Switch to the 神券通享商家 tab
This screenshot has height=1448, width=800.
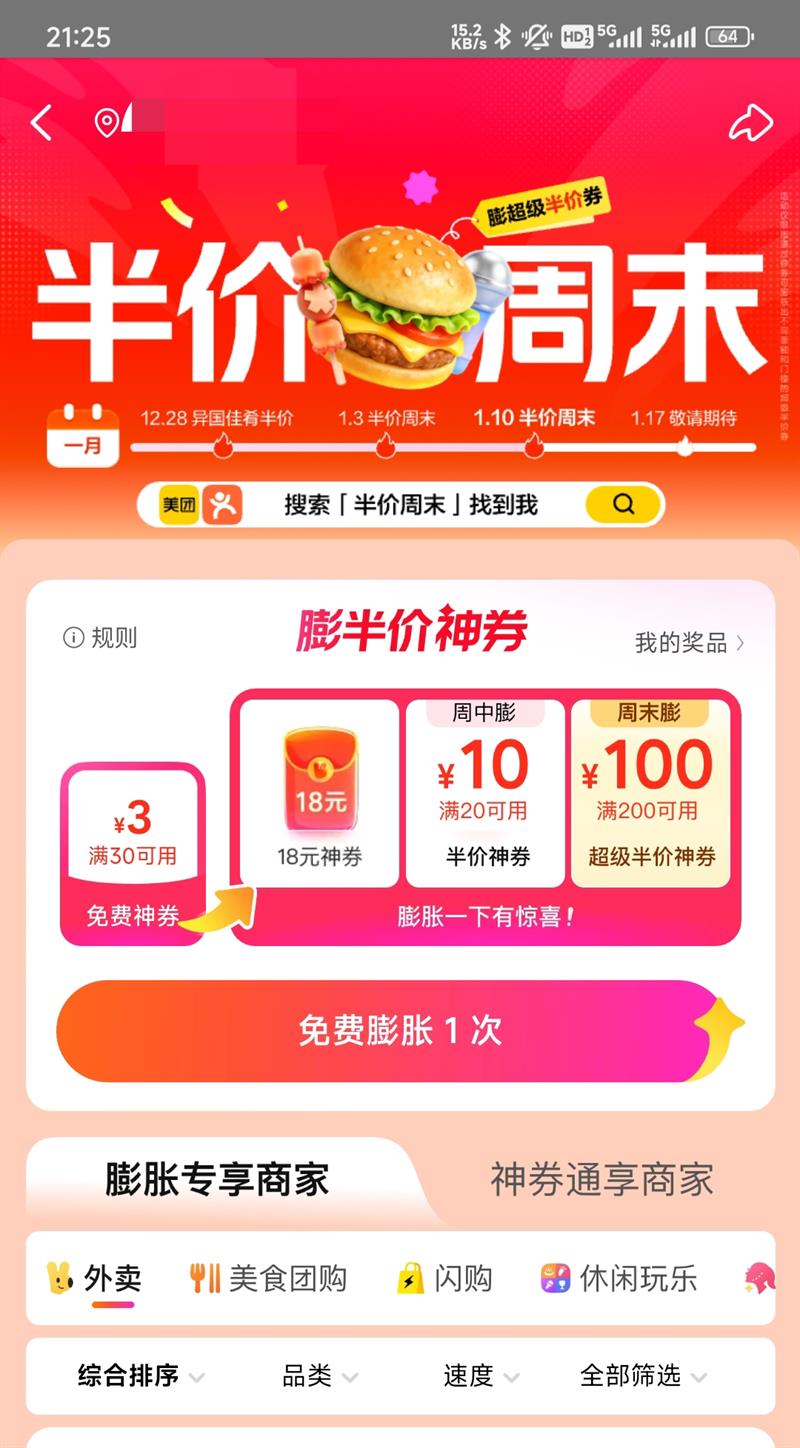pyautogui.click(x=602, y=1180)
